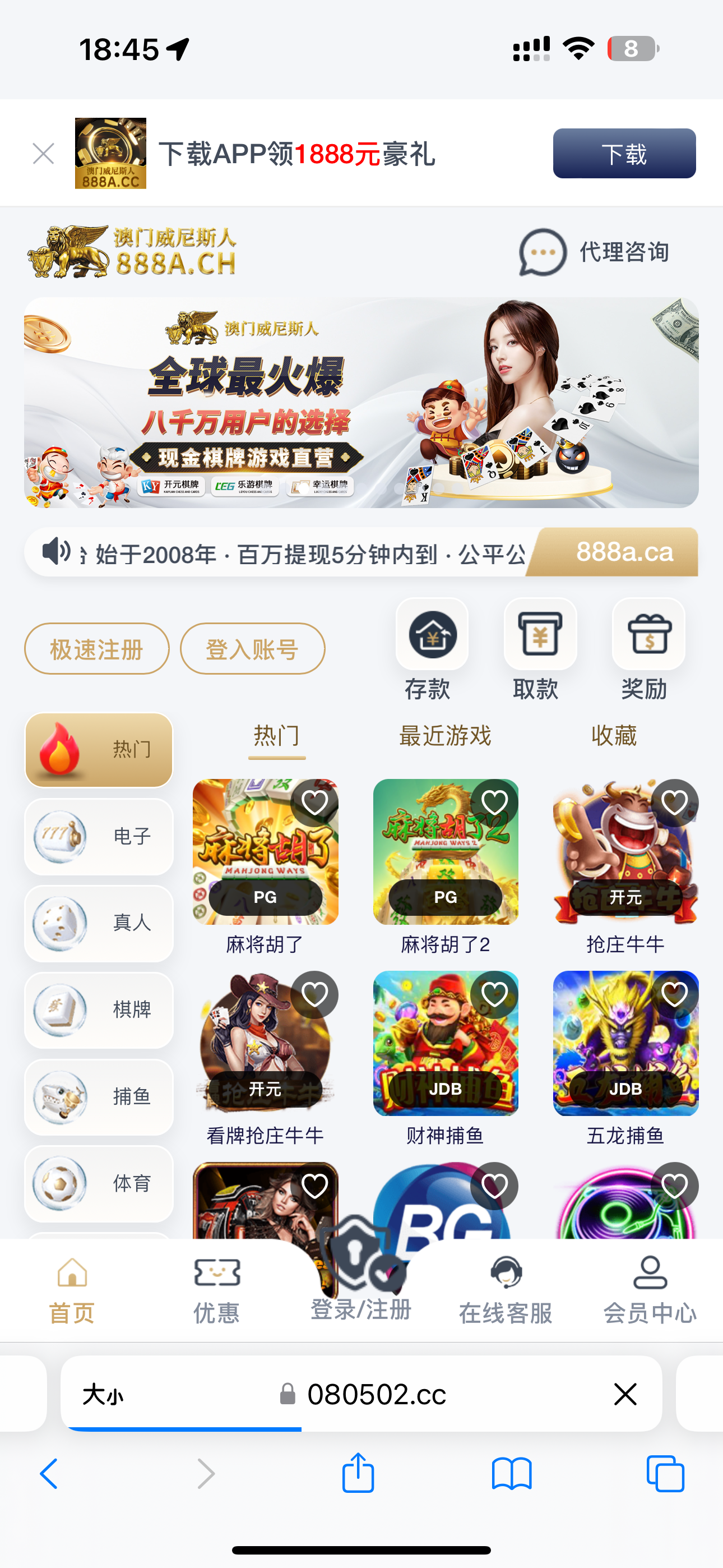Tap Safari share button

(x=358, y=1473)
